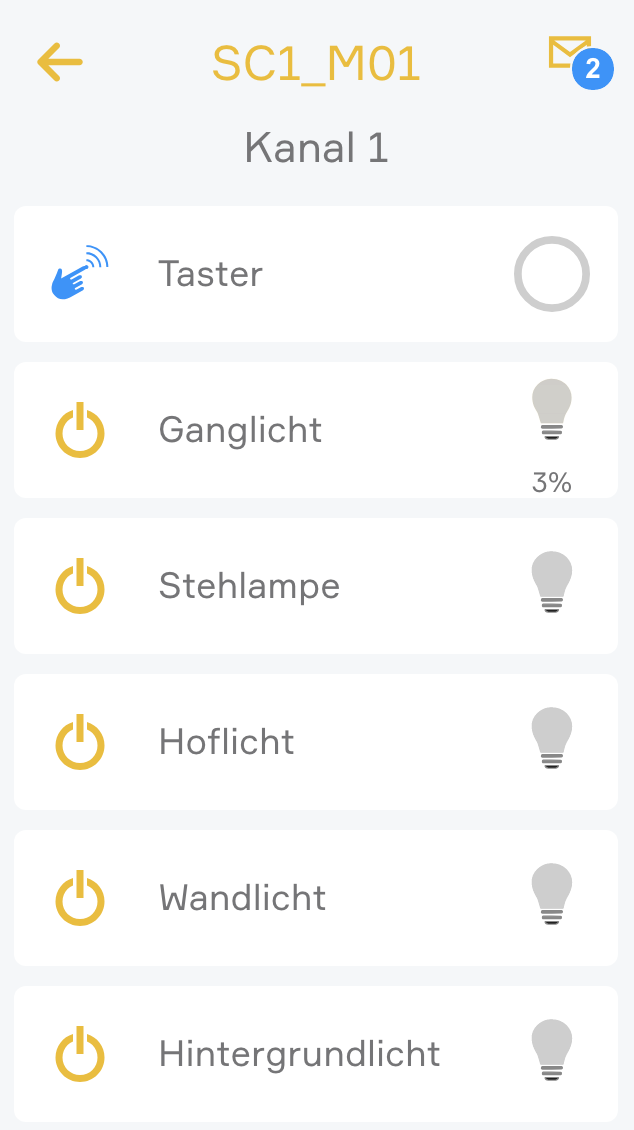Toggle power for Ganglicht
The height and width of the screenshot is (1130, 634).
79,431
